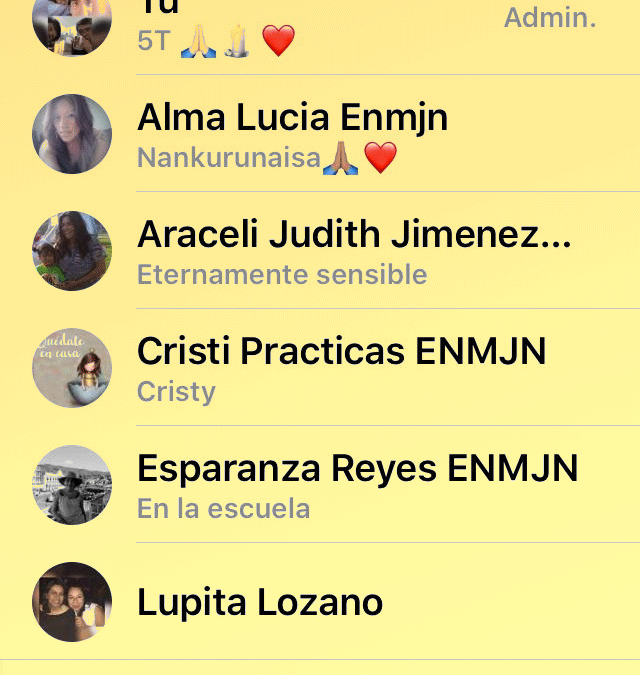Open Esparanza Reyes ENMJN contact options
The height and width of the screenshot is (675, 640).
320,485
